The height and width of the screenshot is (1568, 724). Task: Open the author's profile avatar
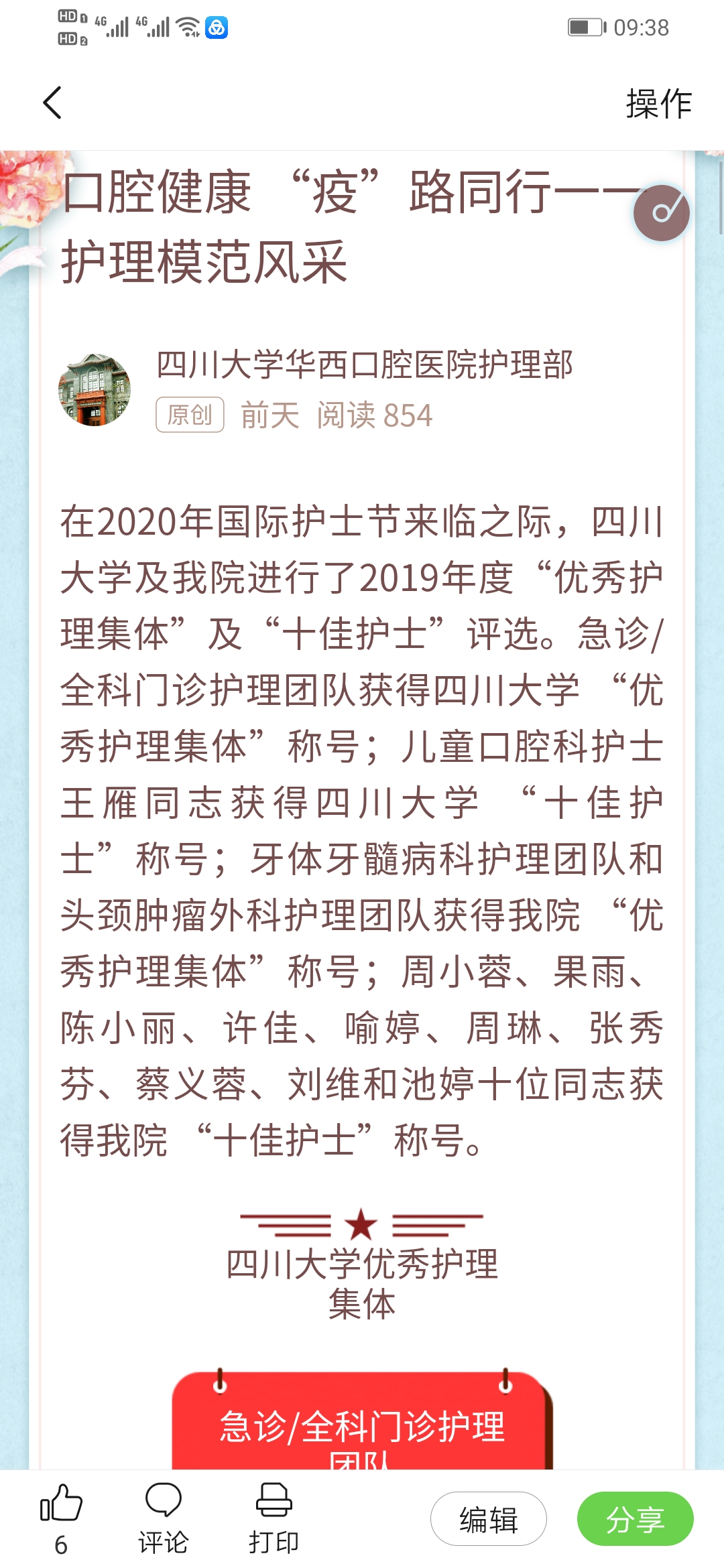[x=95, y=390]
